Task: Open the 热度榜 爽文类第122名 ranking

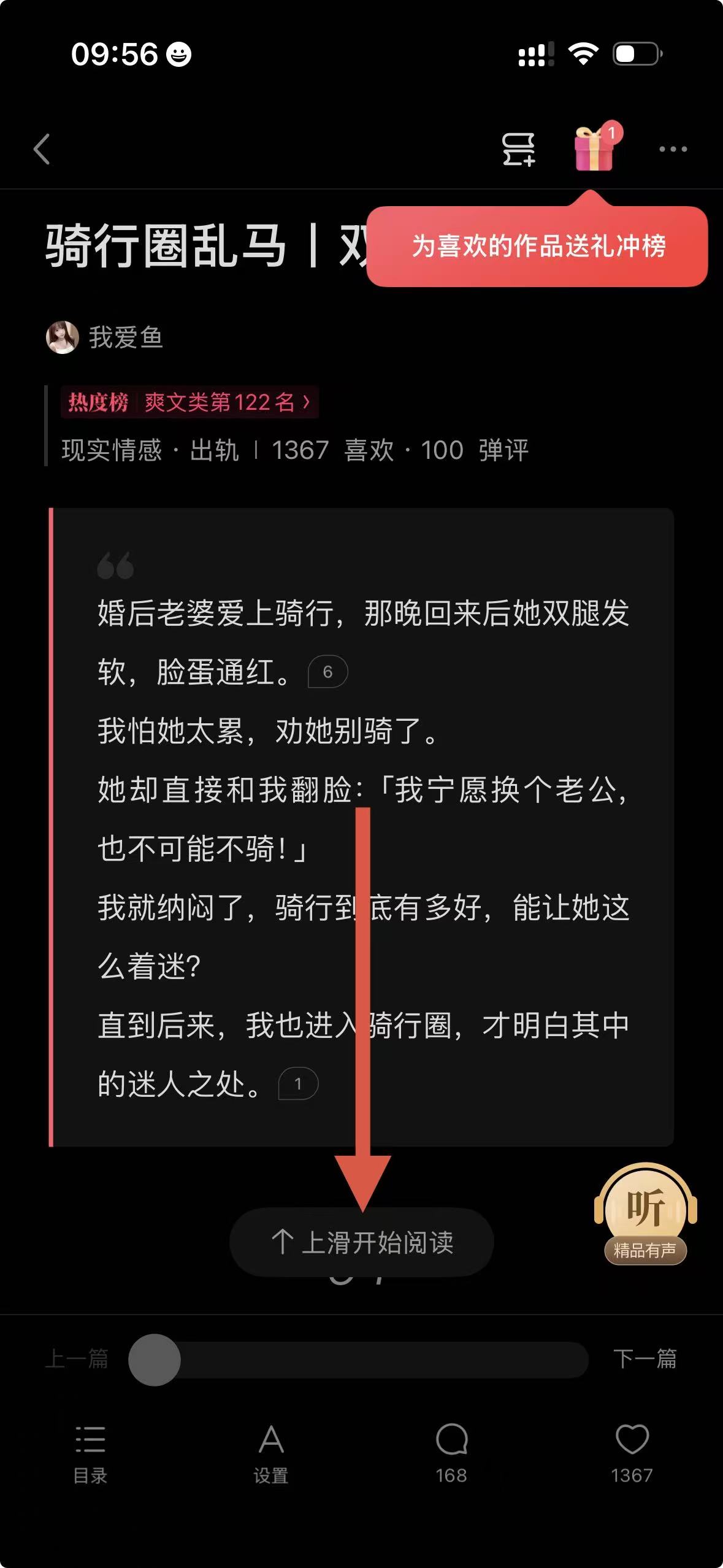Action: (189, 402)
